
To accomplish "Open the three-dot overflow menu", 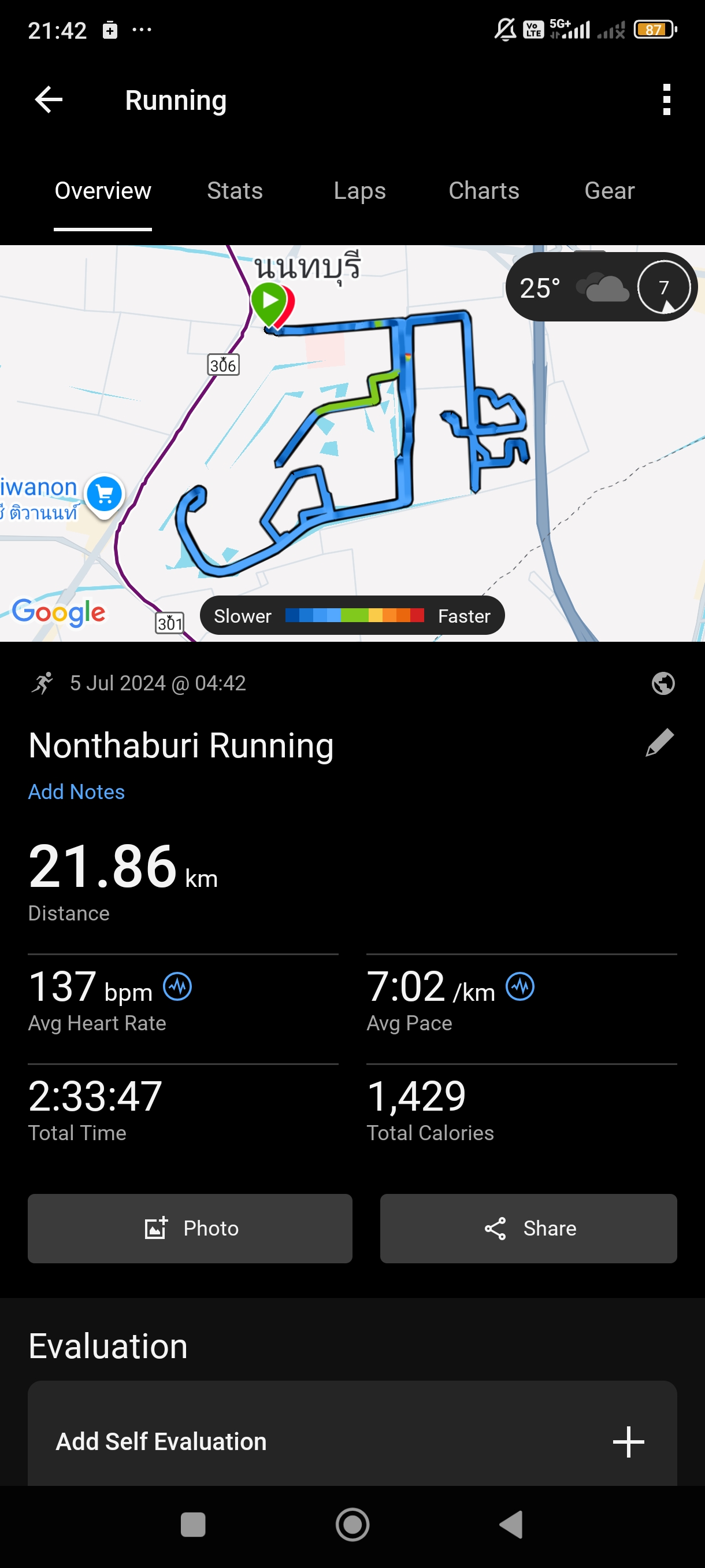I will click(666, 100).
